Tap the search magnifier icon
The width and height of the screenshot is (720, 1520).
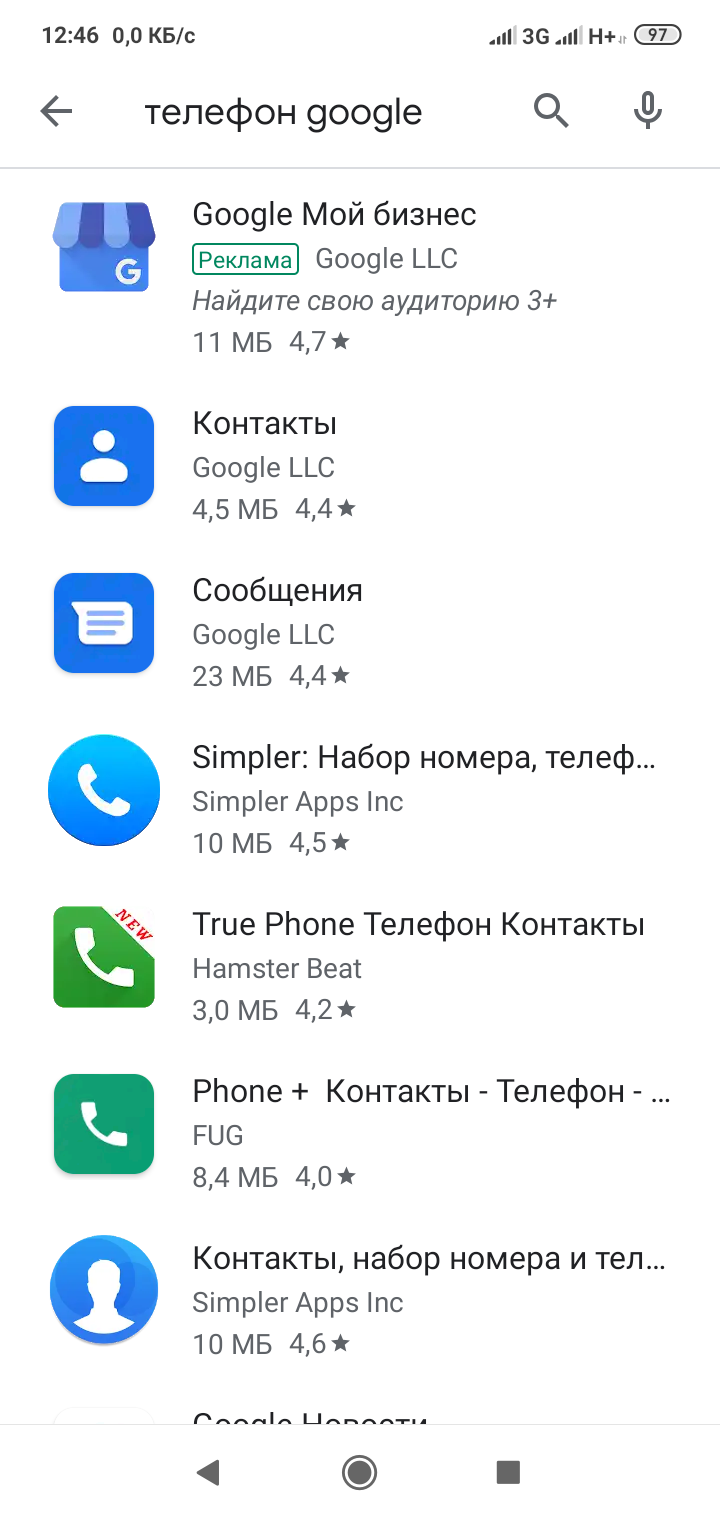551,112
